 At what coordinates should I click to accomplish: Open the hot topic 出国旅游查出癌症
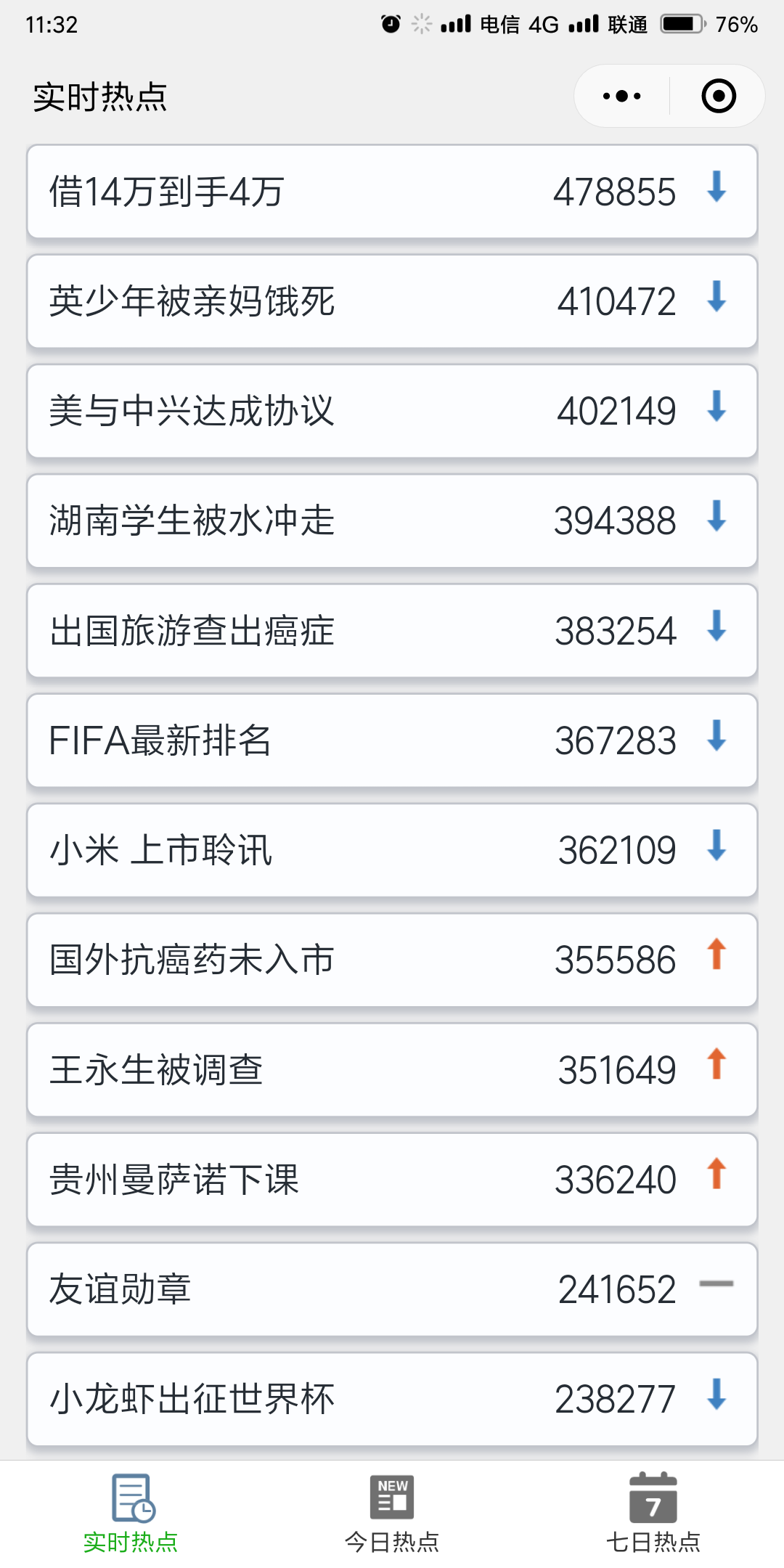[x=392, y=630]
